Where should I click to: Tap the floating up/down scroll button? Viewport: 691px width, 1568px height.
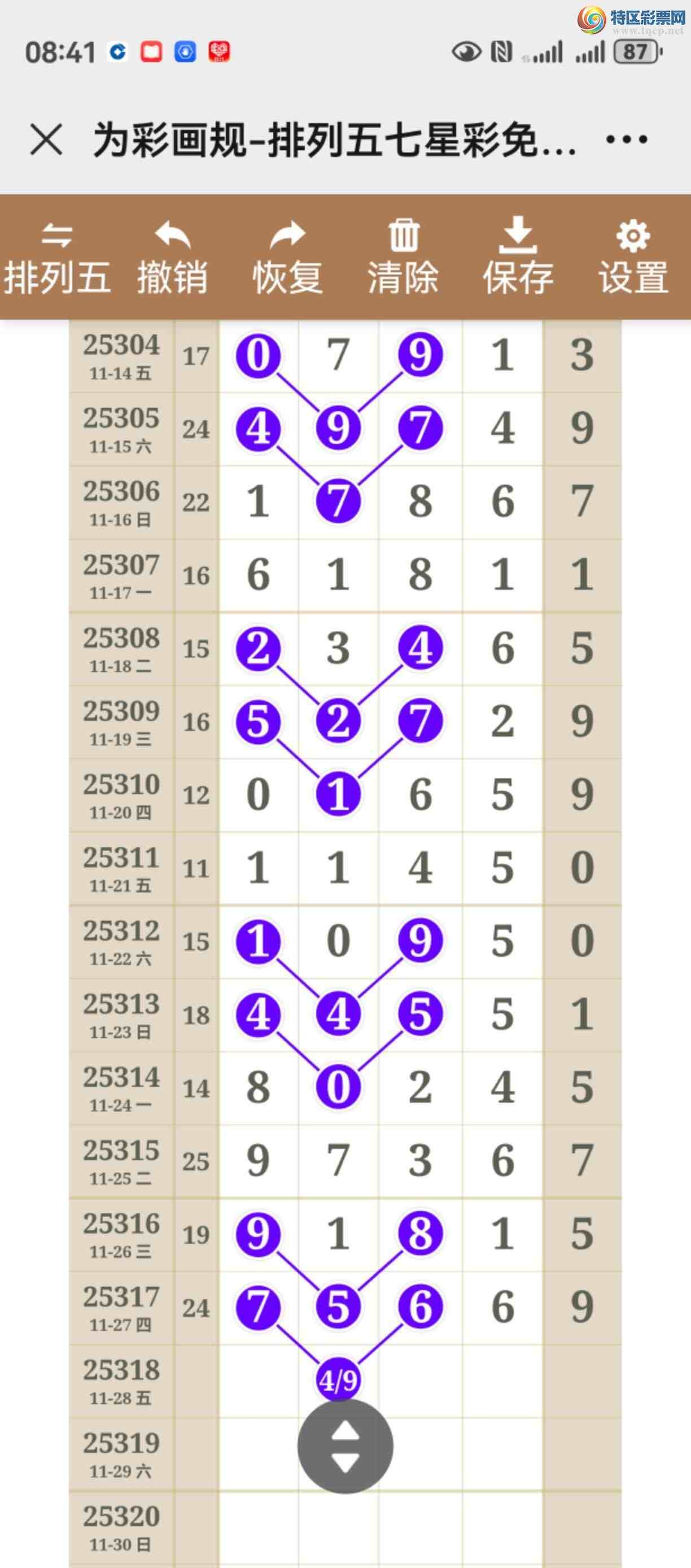click(x=345, y=1446)
